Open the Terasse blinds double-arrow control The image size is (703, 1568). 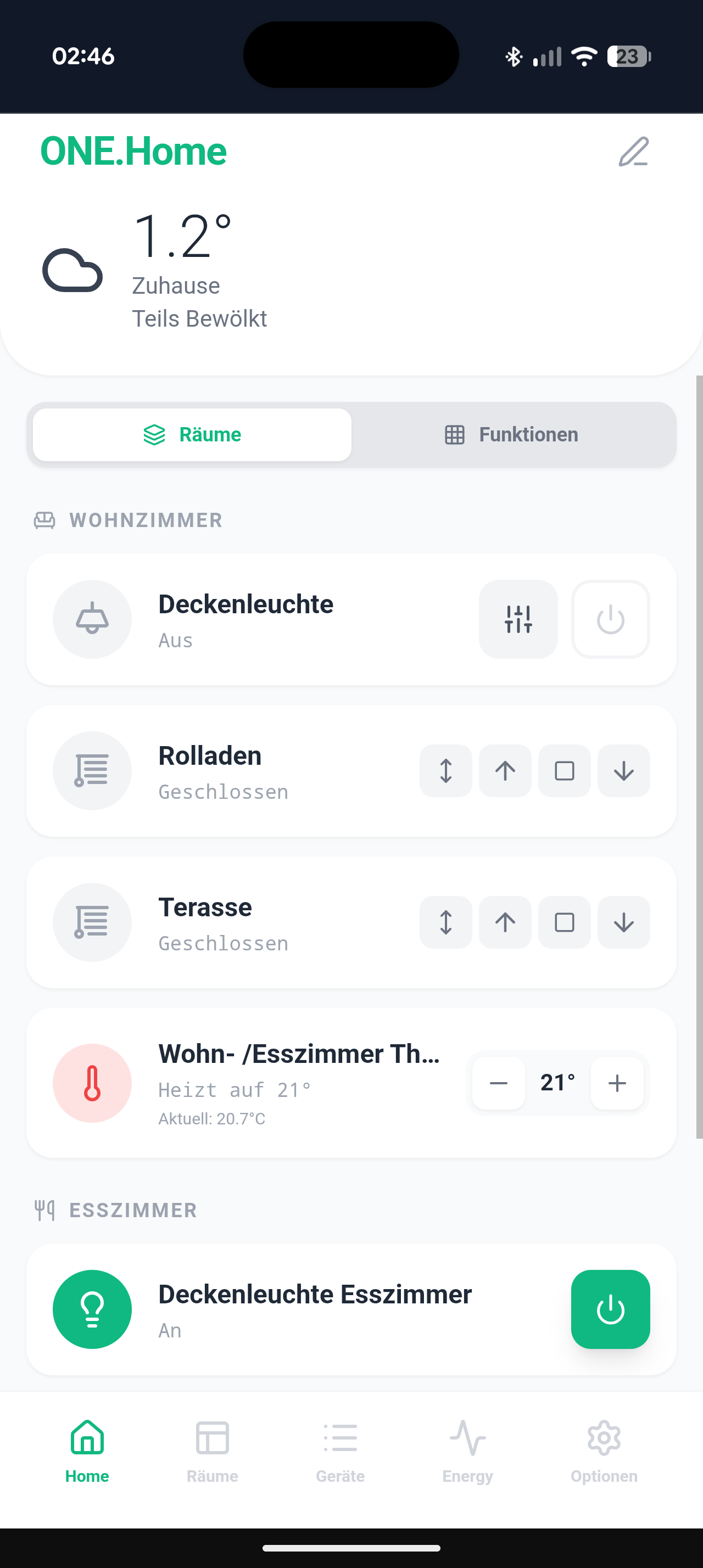click(x=445, y=923)
